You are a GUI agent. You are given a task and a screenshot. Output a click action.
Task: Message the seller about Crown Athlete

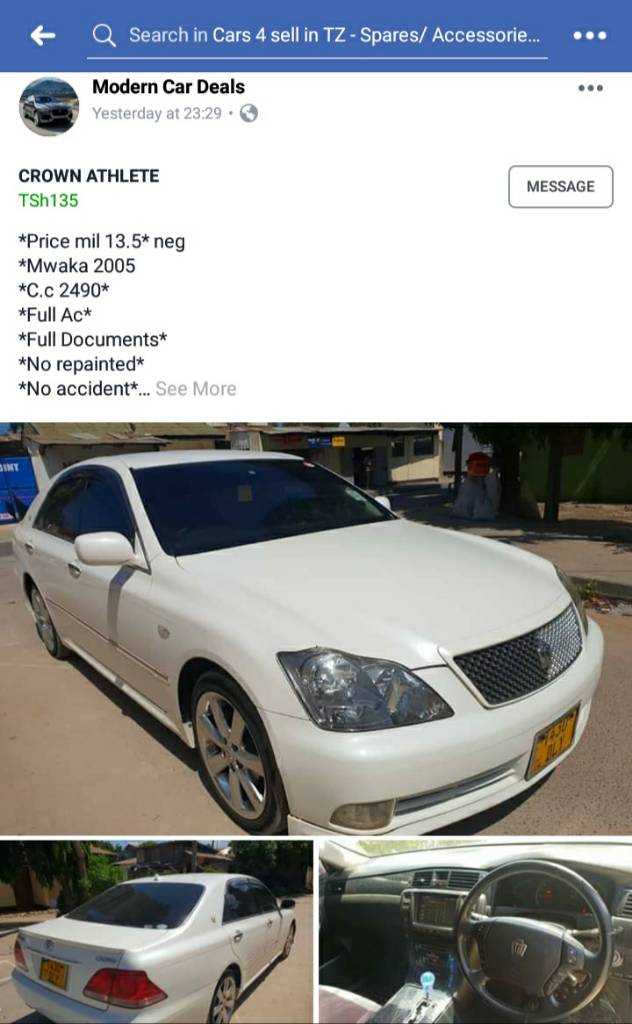(560, 187)
